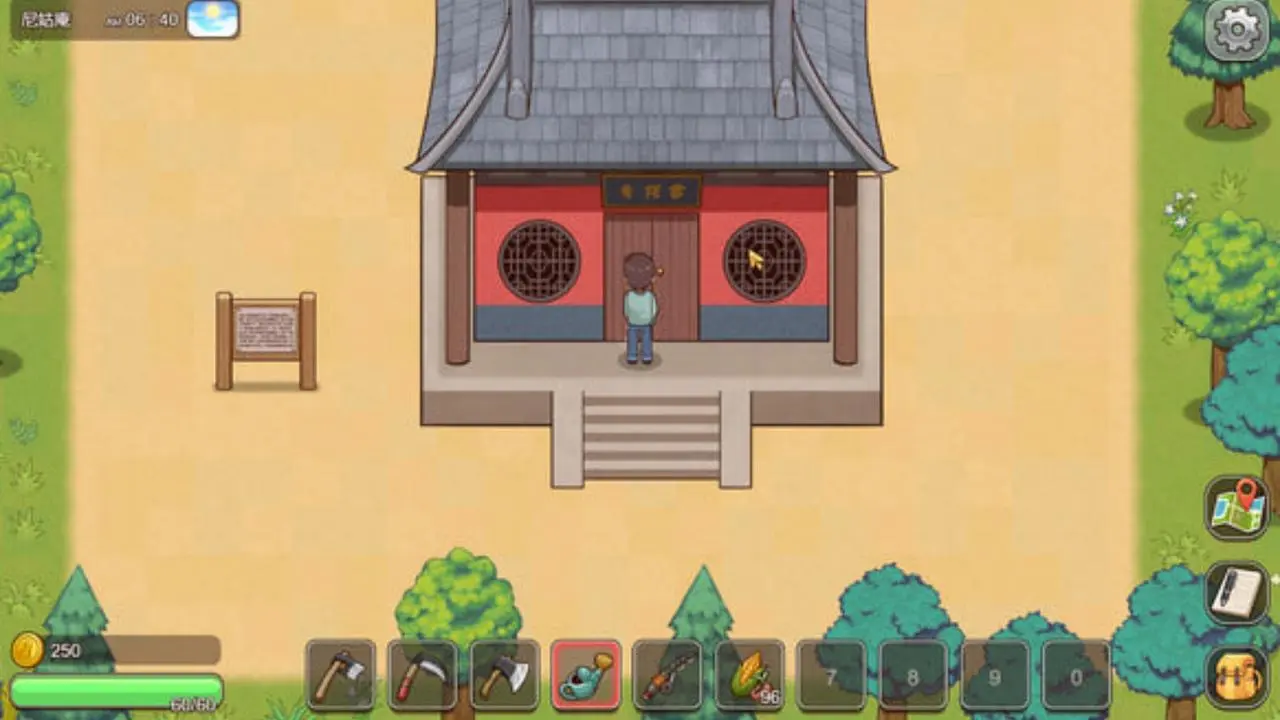Open the settings gear
The image size is (1280, 720).
(1237, 31)
